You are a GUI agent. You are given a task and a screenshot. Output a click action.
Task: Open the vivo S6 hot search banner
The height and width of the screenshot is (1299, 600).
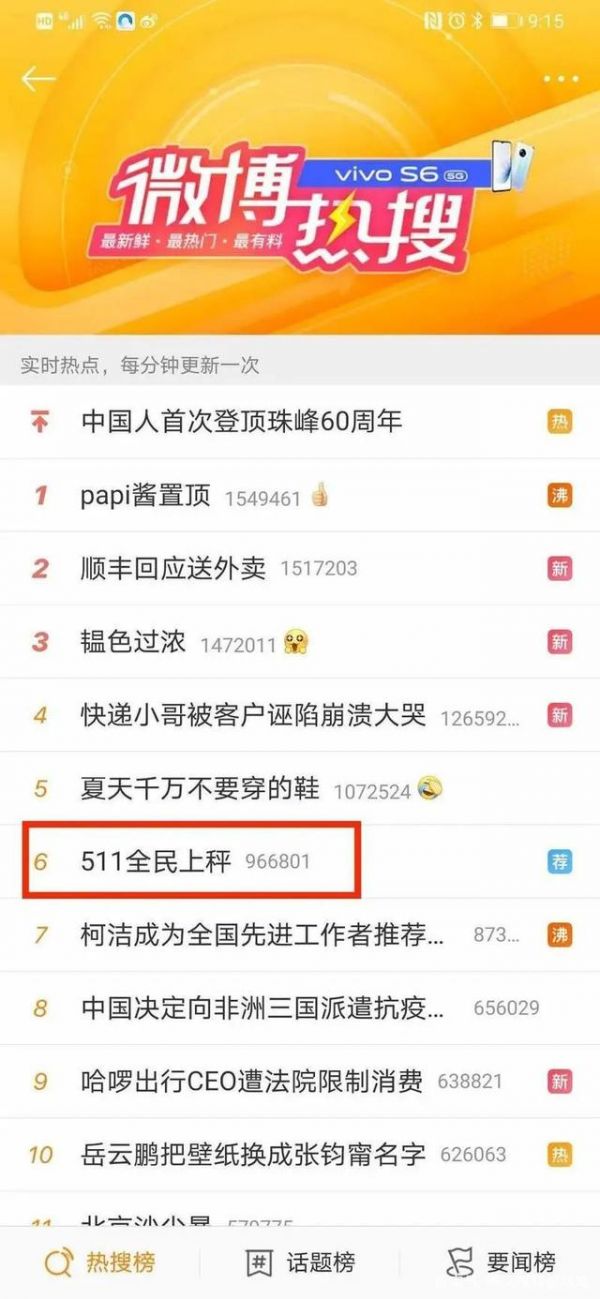300,205
